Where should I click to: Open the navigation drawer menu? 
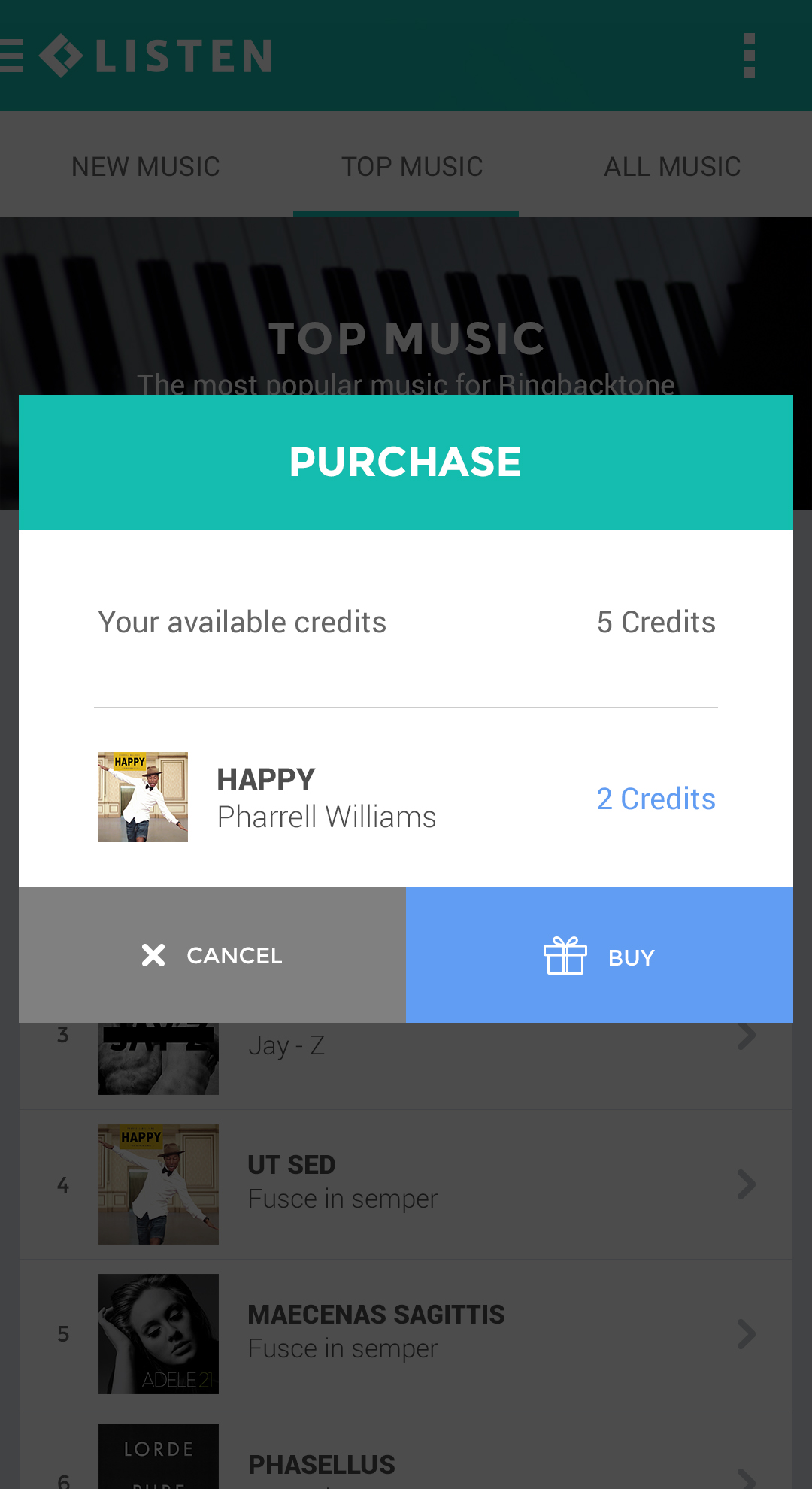(x=11, y=56)
